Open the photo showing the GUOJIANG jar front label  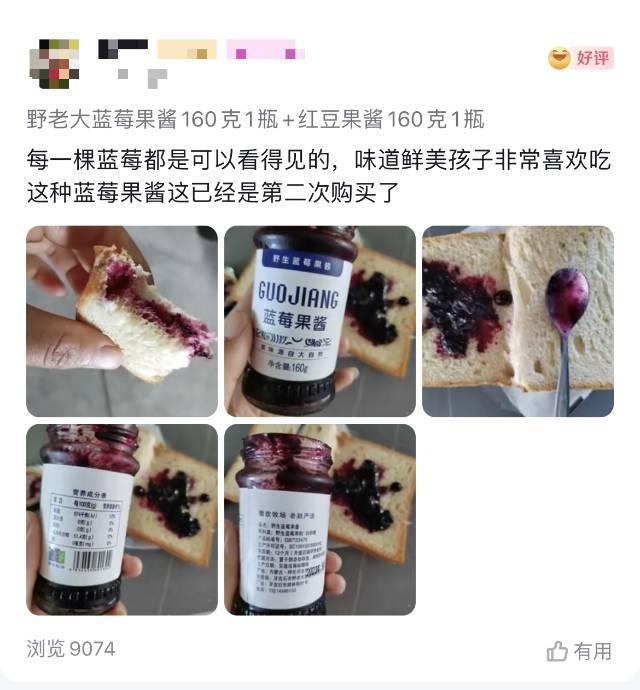tap(319, 320)
